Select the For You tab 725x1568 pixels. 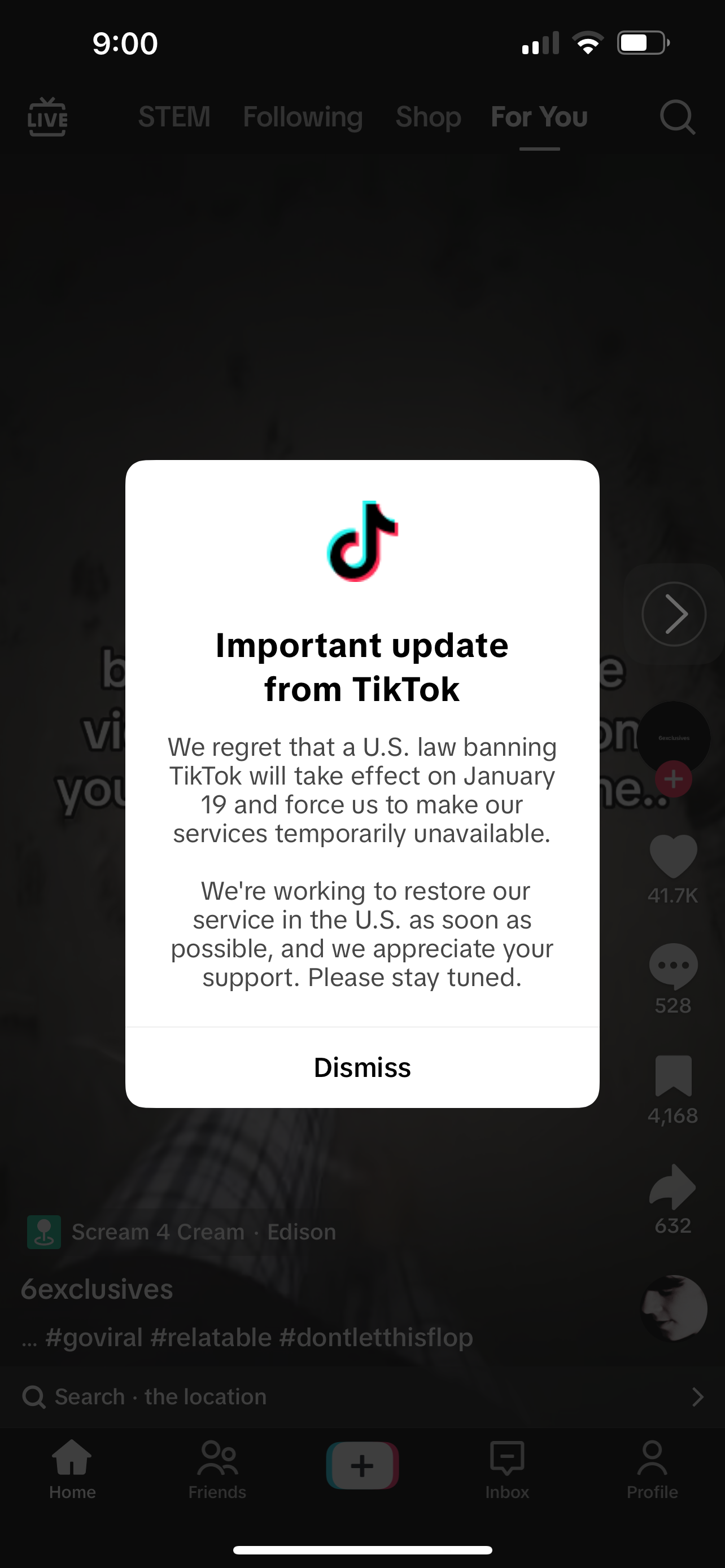539,116
